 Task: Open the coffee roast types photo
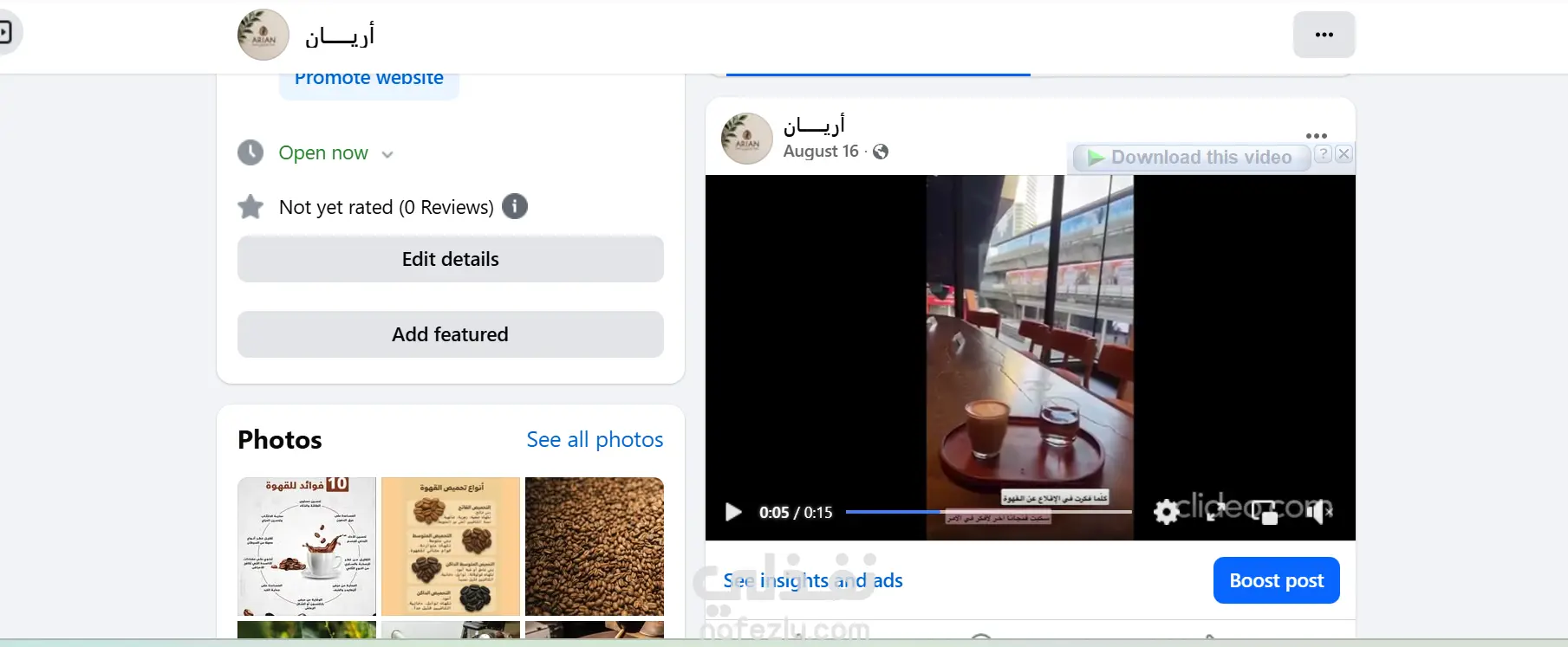pos(451,547)
